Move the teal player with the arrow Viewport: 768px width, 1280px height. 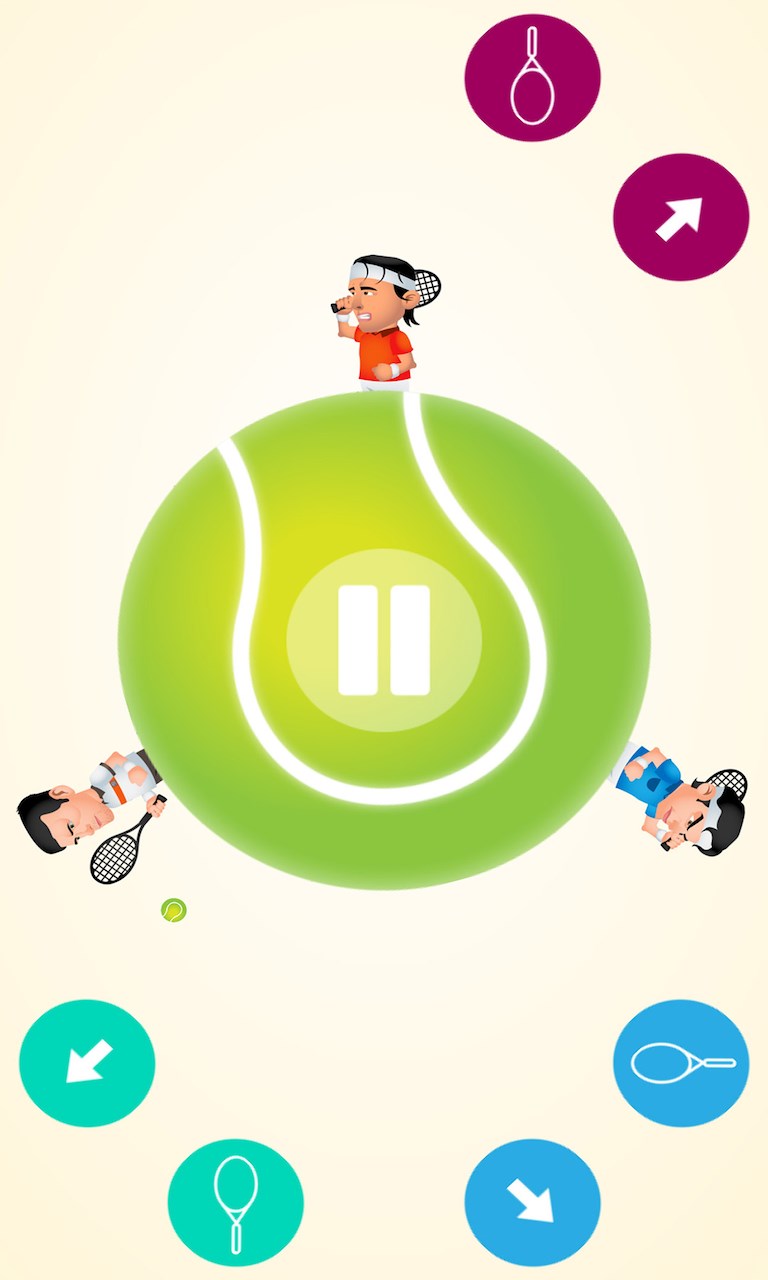(x=87, y=1063)
